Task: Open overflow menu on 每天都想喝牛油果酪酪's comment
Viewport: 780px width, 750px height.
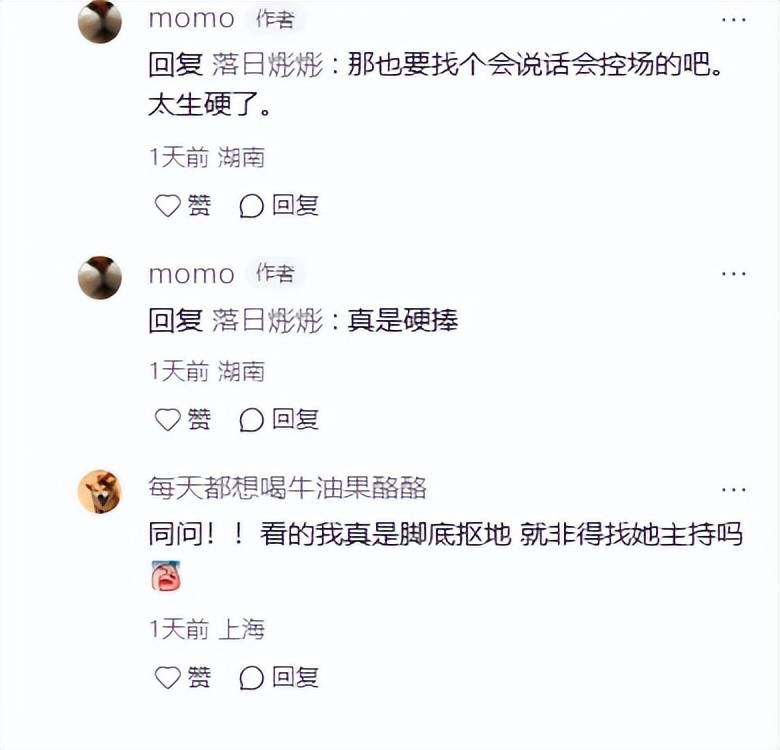Action: click(733, 489)
